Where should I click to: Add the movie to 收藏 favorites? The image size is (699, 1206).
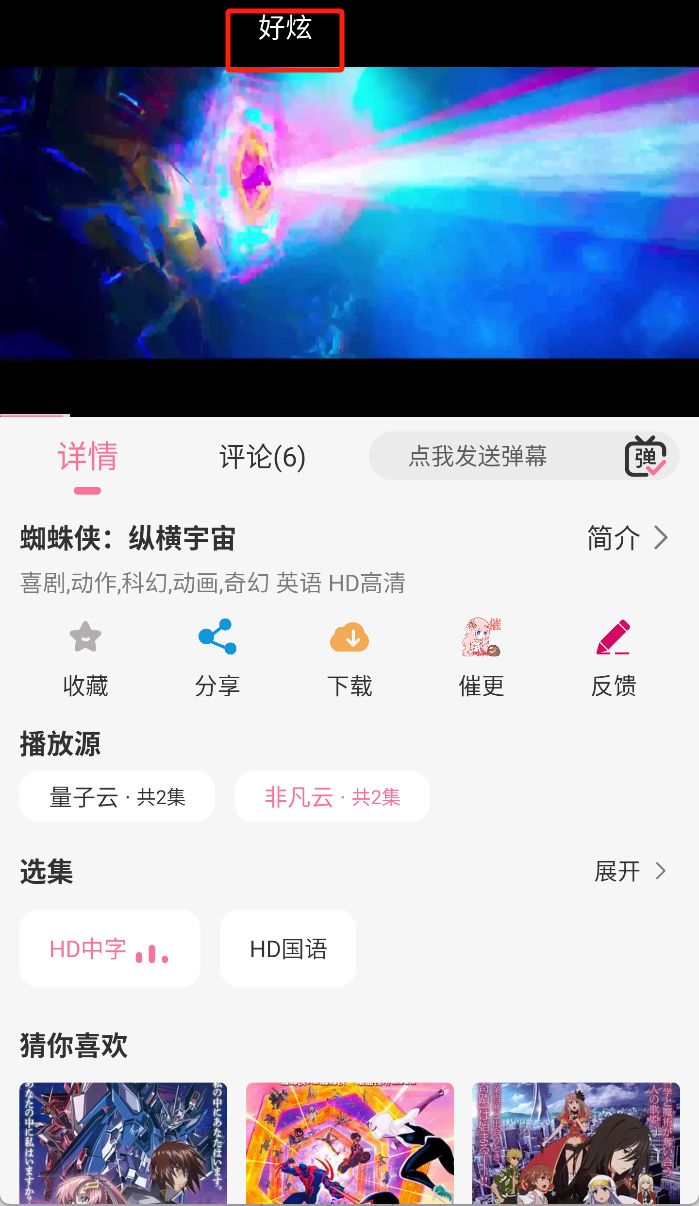pyautogui.click(x=85, y=657)
